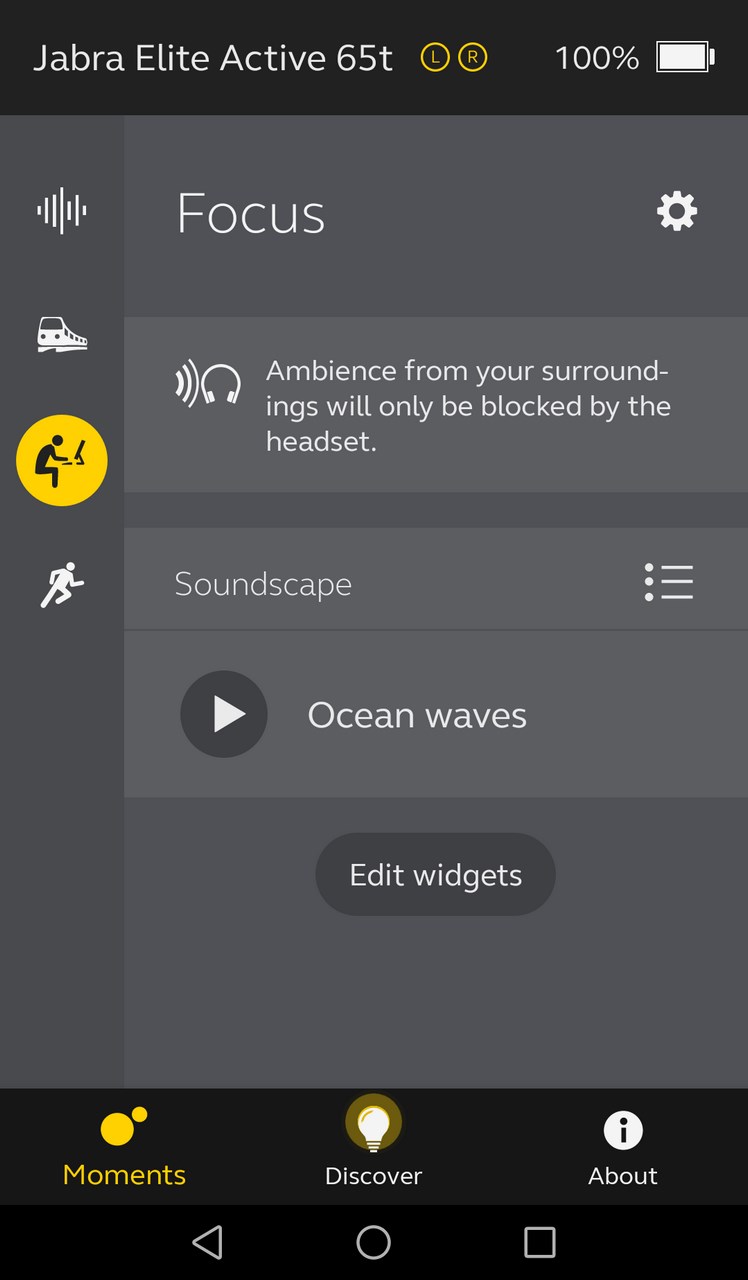Play the Ocean waves soundscape

pyautogui.click(x=224, y=714)
